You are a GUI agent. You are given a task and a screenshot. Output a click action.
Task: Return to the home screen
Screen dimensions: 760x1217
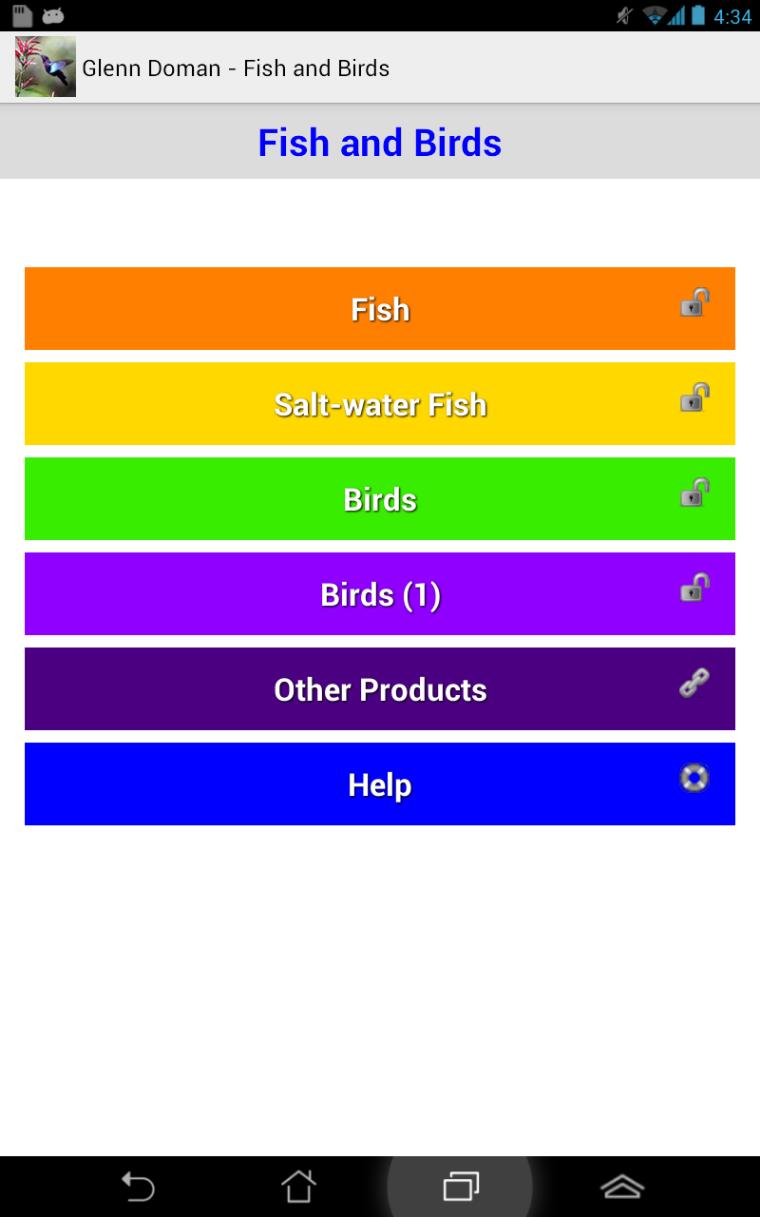[x=299, y=1187]
